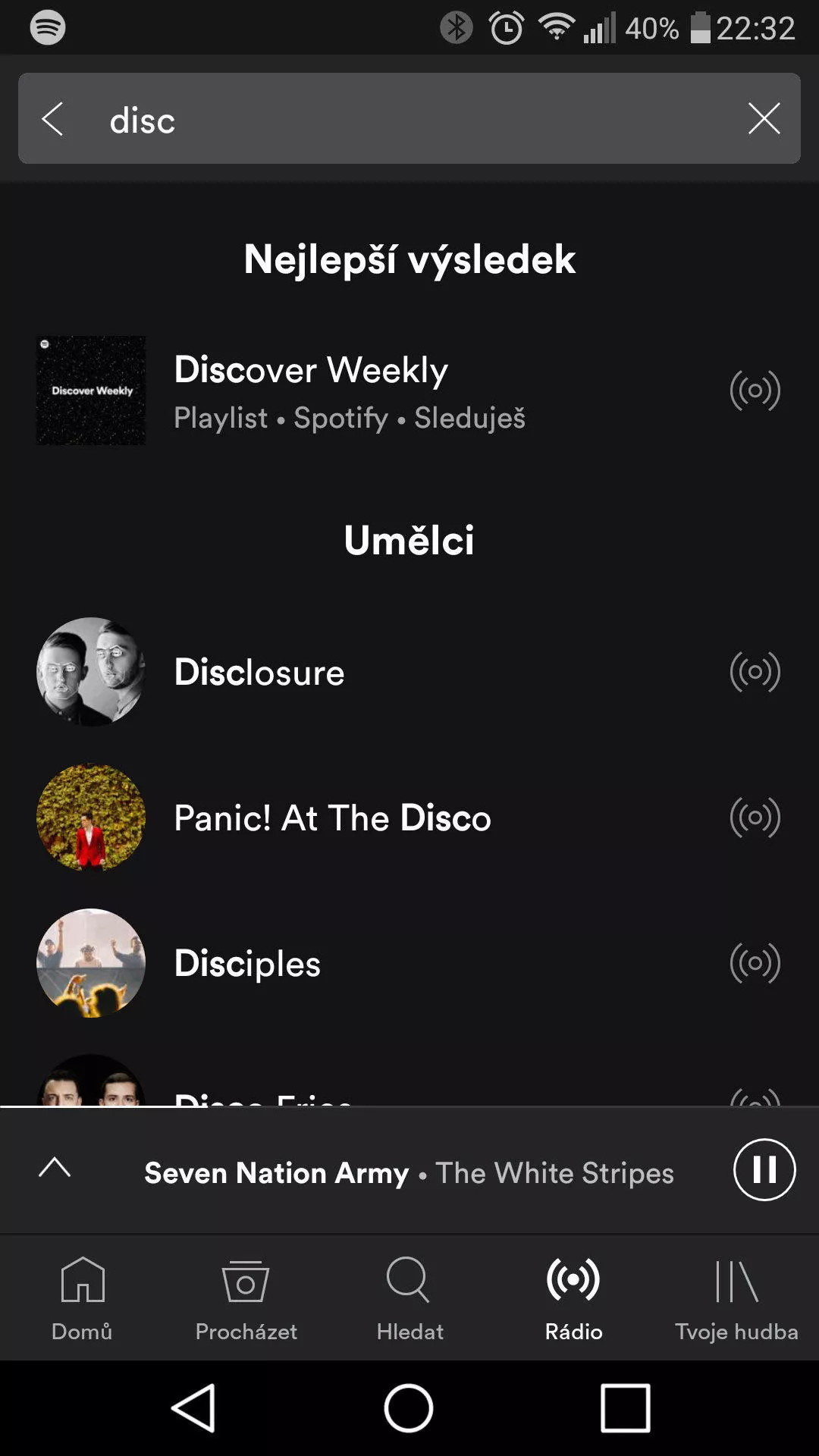Pause Seven Nation Army
The width and height of the screenshot is (819, 1456).
(764, 1169)
